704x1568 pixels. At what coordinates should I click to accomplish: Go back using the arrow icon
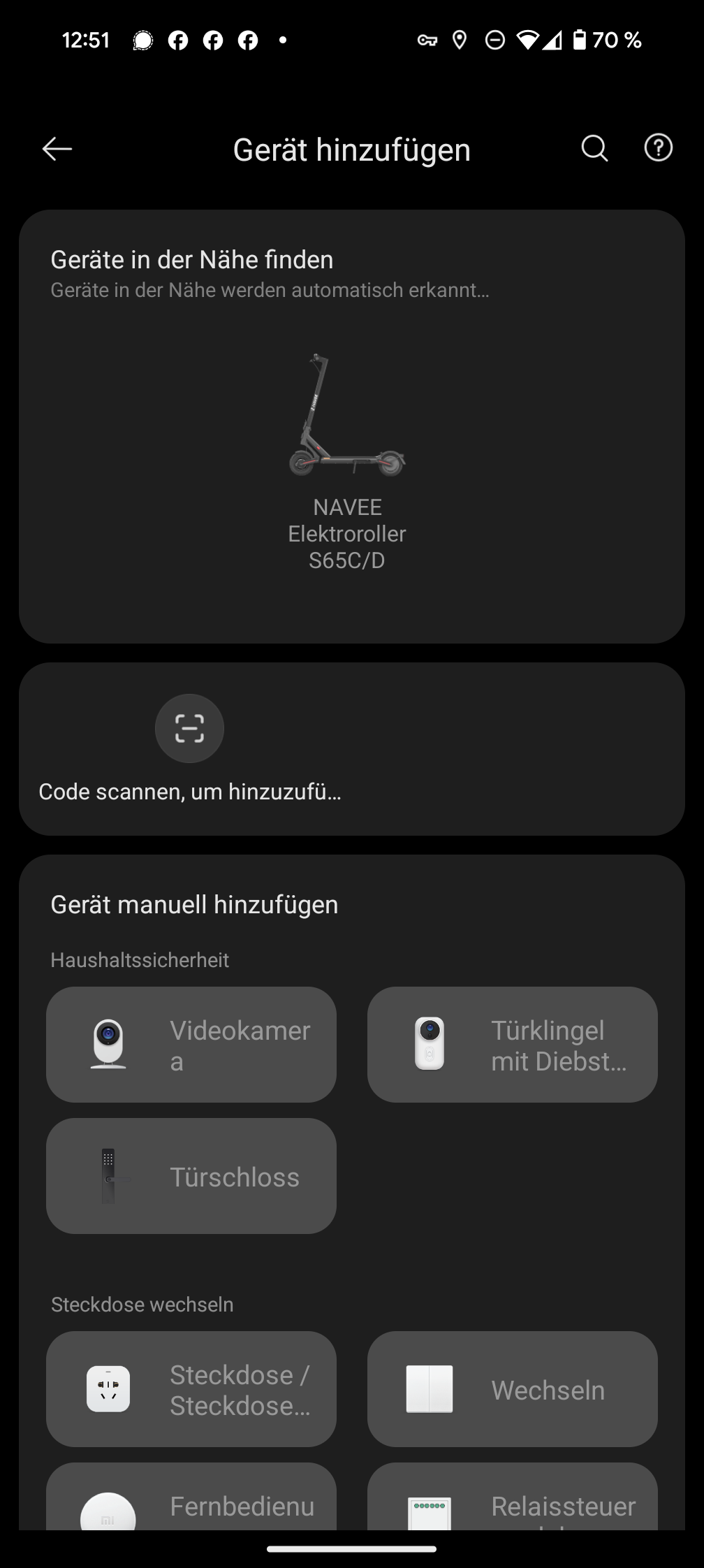click(x=57, y=149)
